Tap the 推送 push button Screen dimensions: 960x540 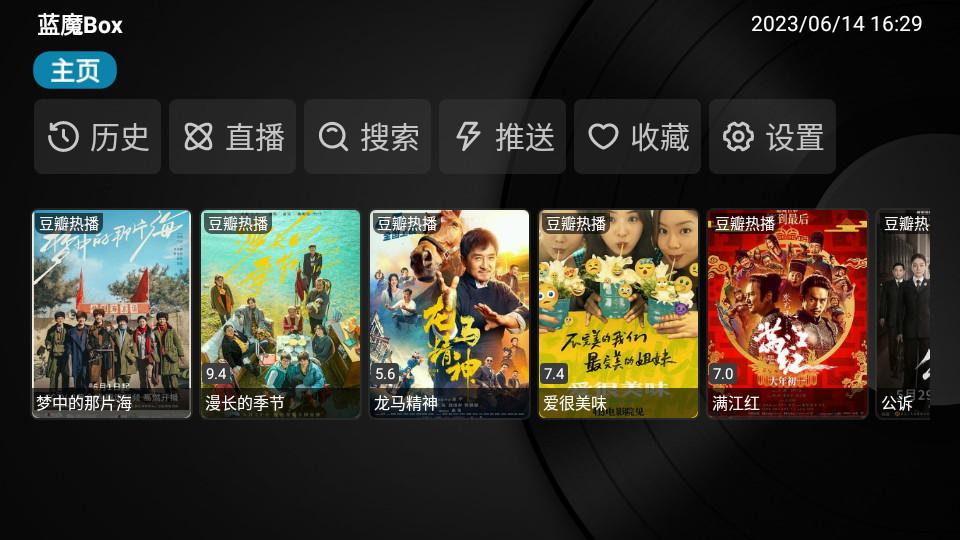(502, 137)
